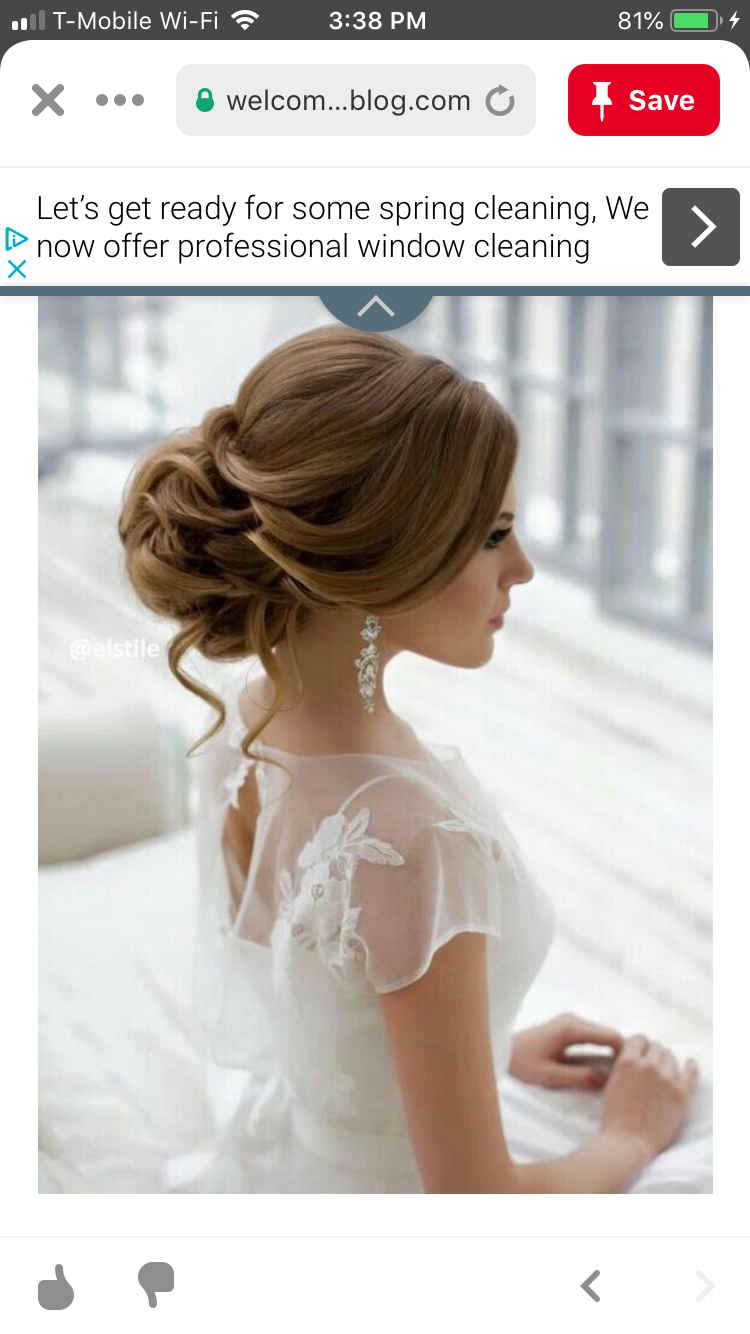Viewport: 750px width, 1334px height.
Task: Go back to the previous page
Action: click(591, 1286)
